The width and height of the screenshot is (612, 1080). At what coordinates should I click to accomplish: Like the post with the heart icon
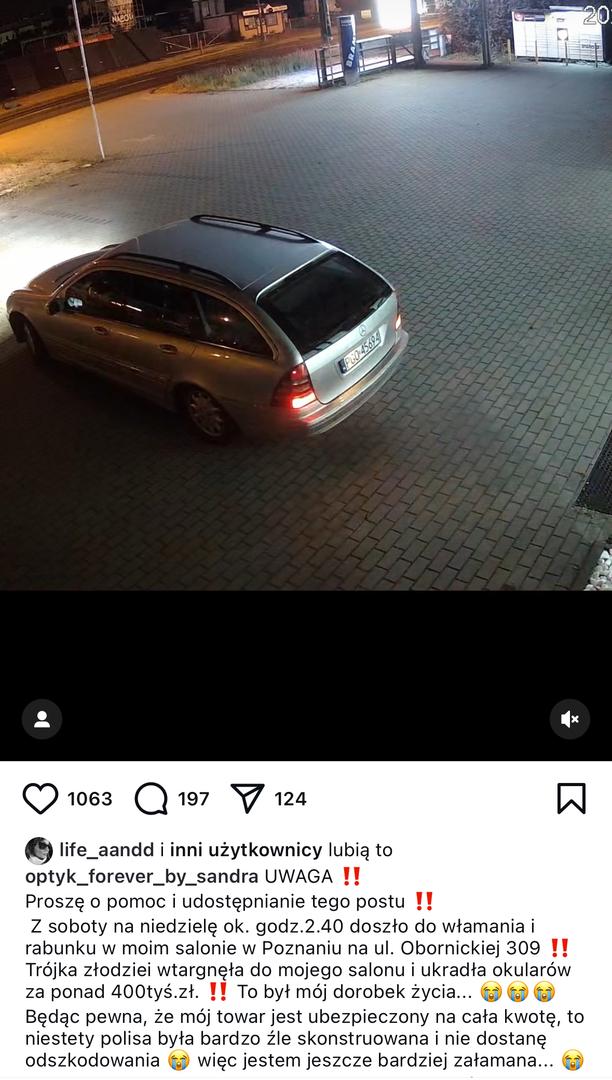tap(41, 798)
